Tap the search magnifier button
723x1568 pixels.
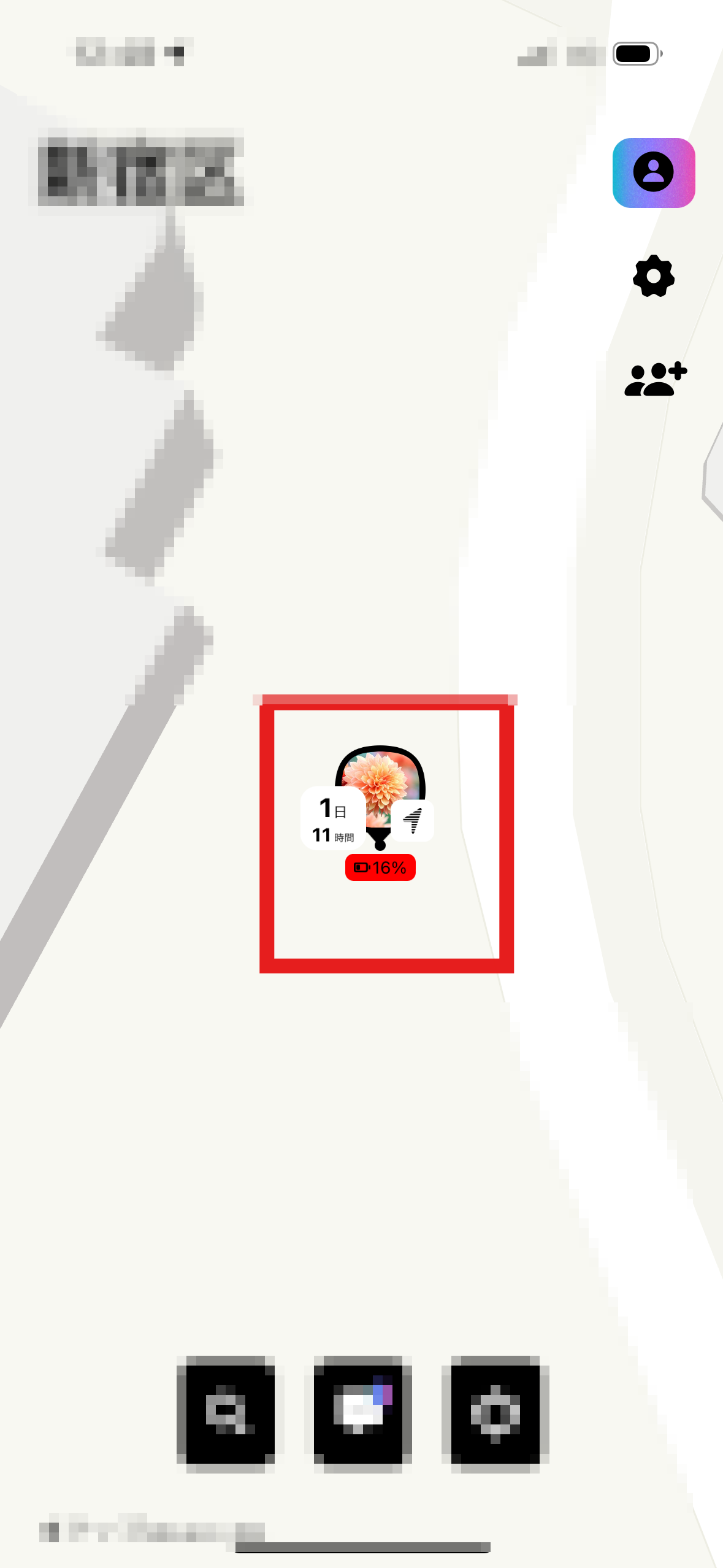226,1413
